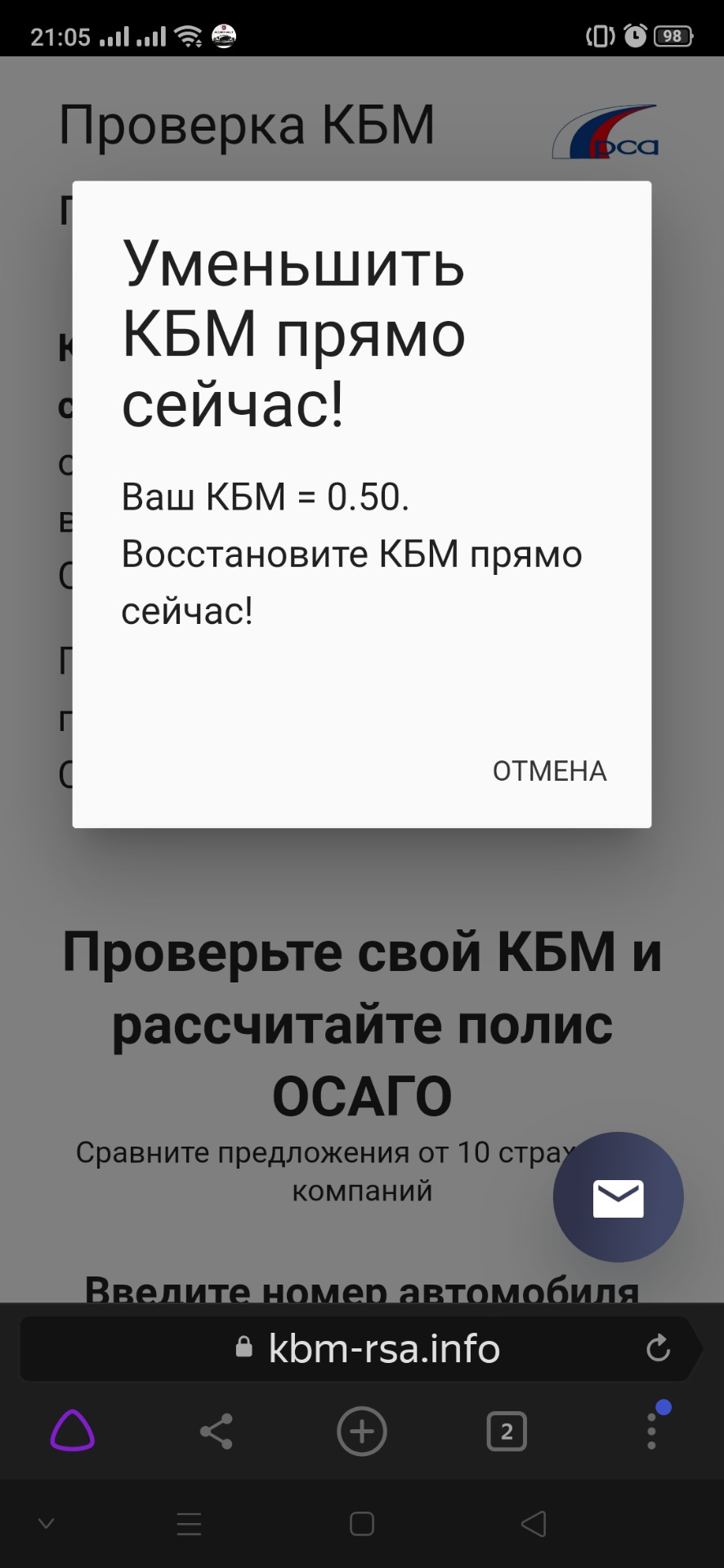Open Yandex Alice icon in bottom toolbar

(72, 1431)
